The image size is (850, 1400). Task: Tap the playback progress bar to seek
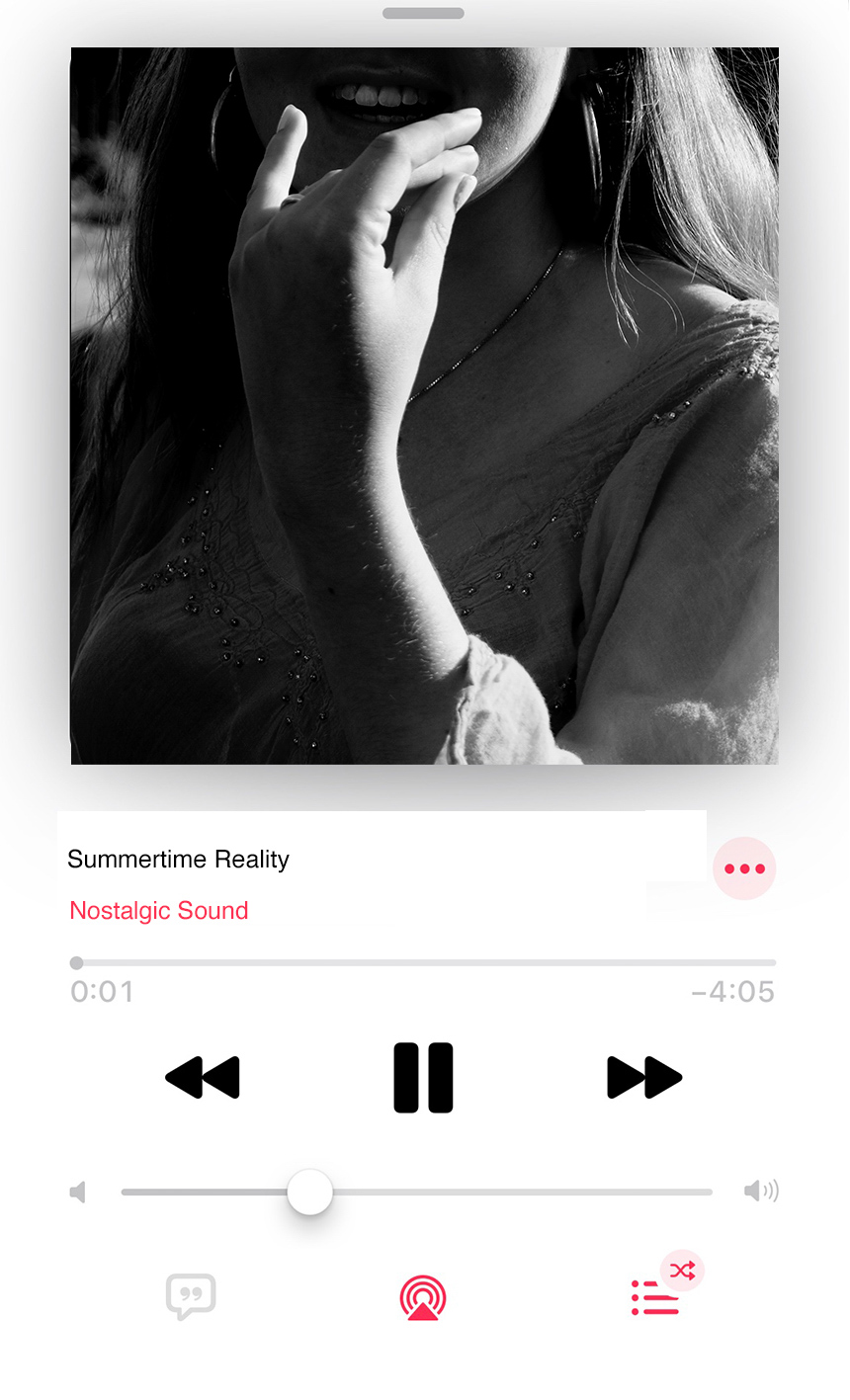pyautogui.click(x=425, y=962)
